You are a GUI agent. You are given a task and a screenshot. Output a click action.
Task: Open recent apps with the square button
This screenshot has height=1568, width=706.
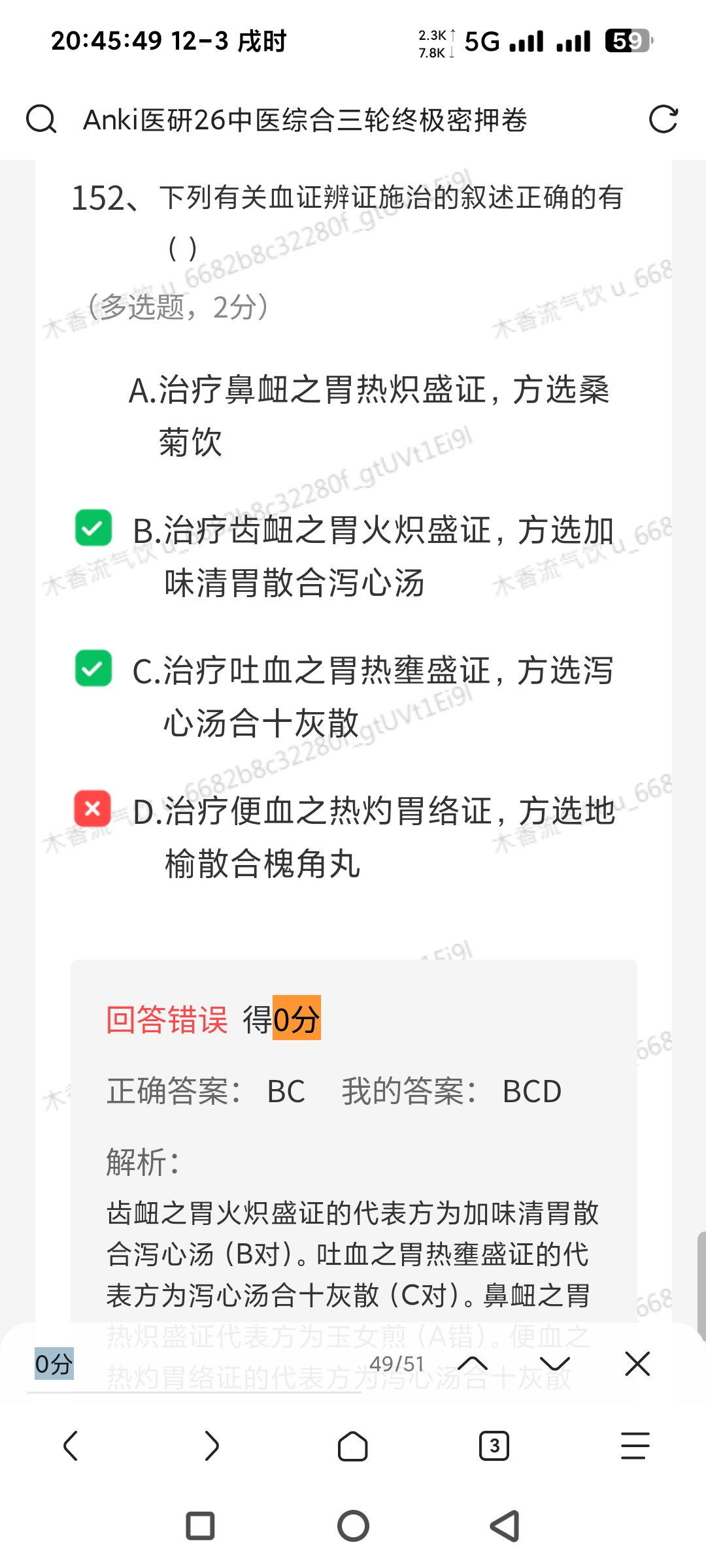(200, 1526)
